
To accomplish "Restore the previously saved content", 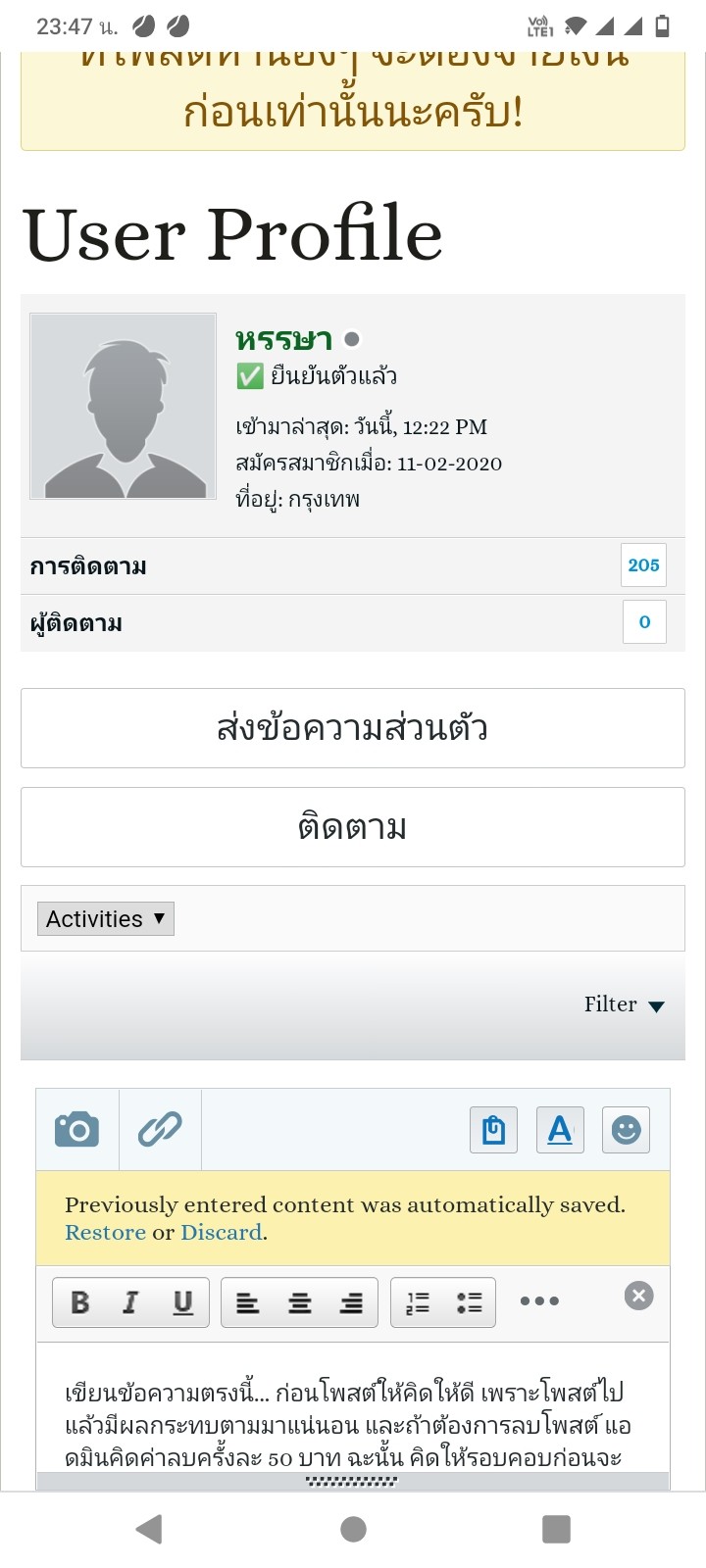I will [105, 1233].
